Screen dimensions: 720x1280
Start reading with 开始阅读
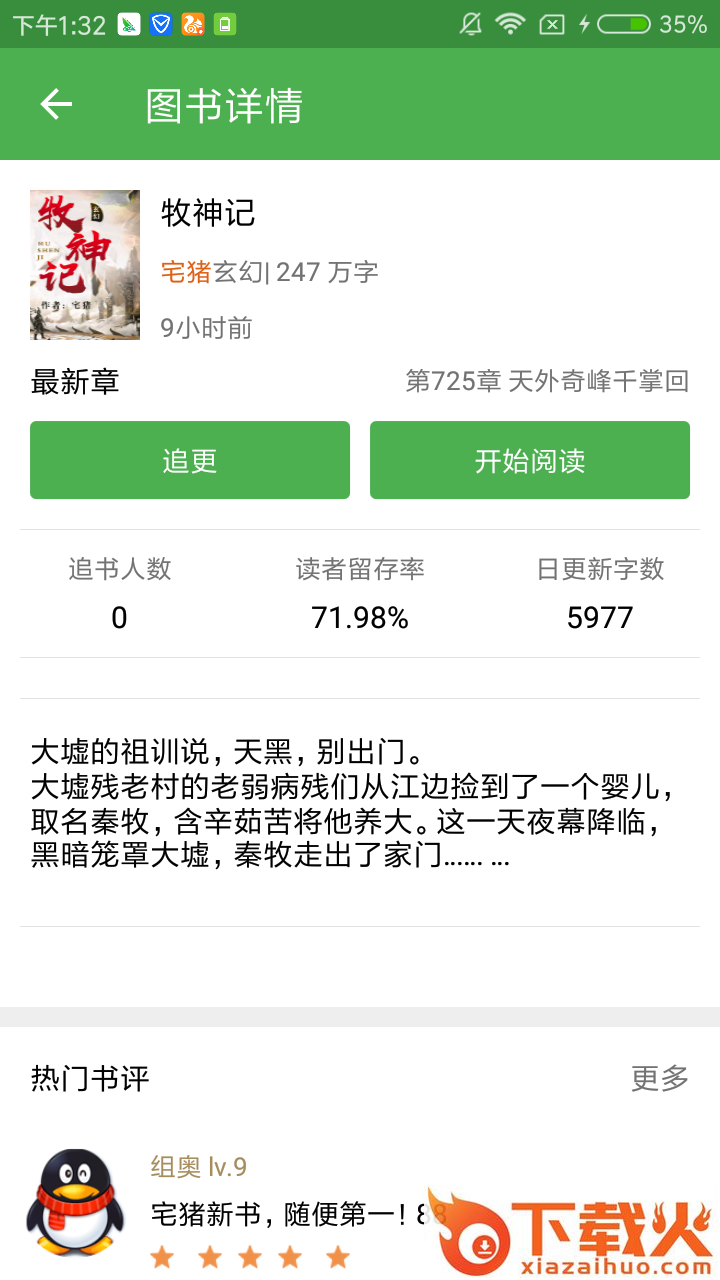(x=530, y=460)
